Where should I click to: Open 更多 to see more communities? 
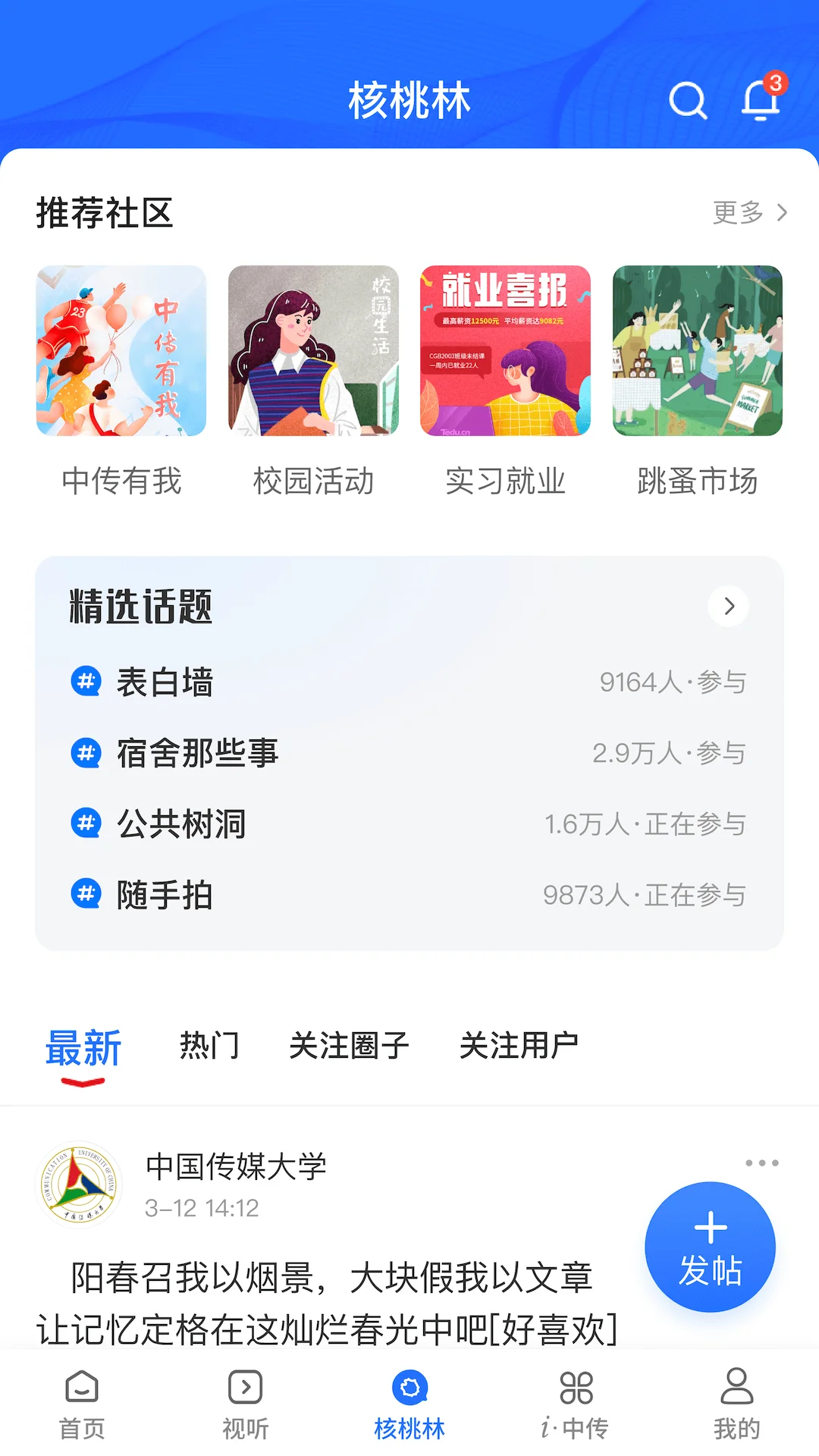[x=747, y=214]
